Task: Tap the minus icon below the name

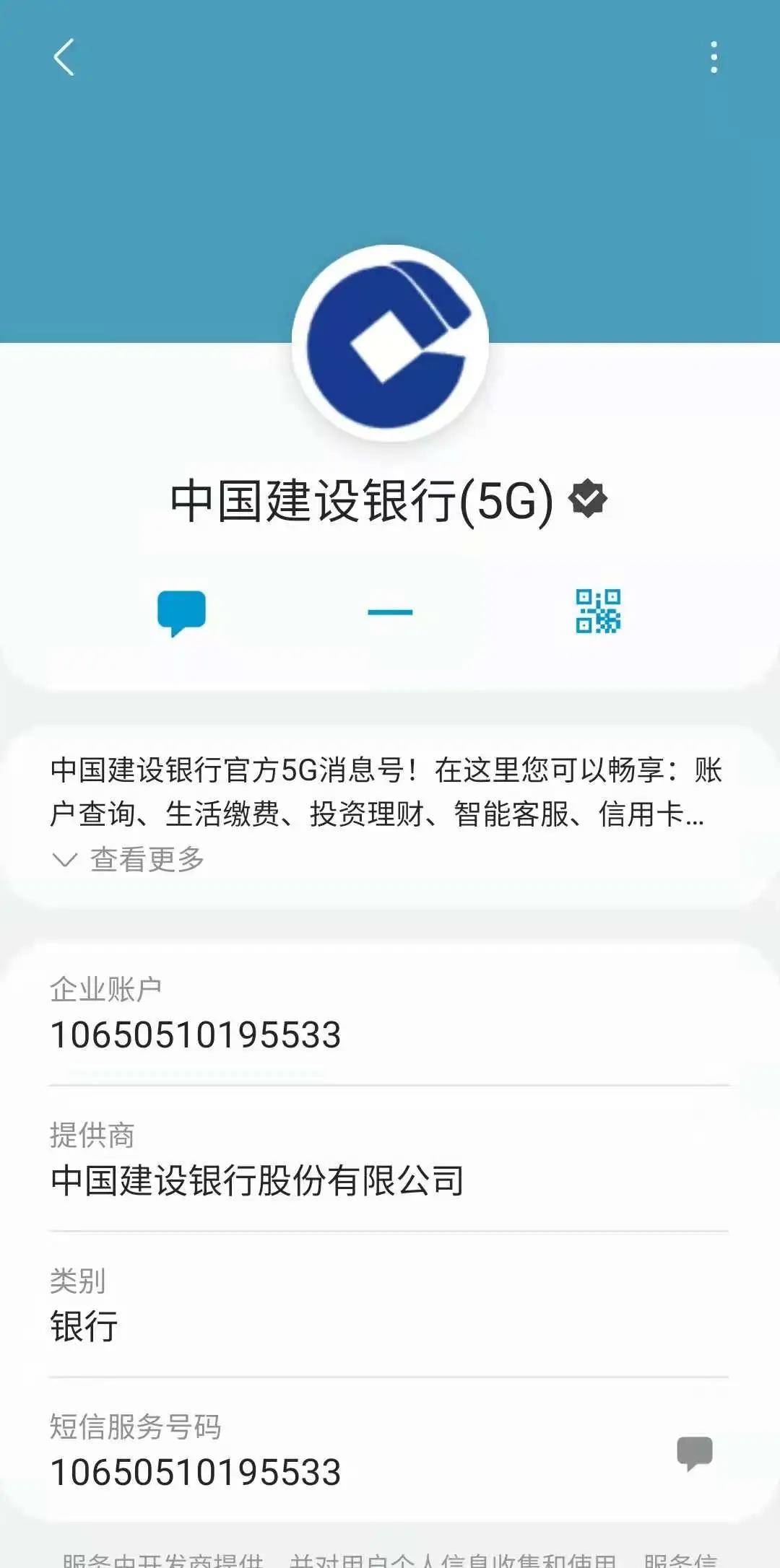Action: pos(390,612)
